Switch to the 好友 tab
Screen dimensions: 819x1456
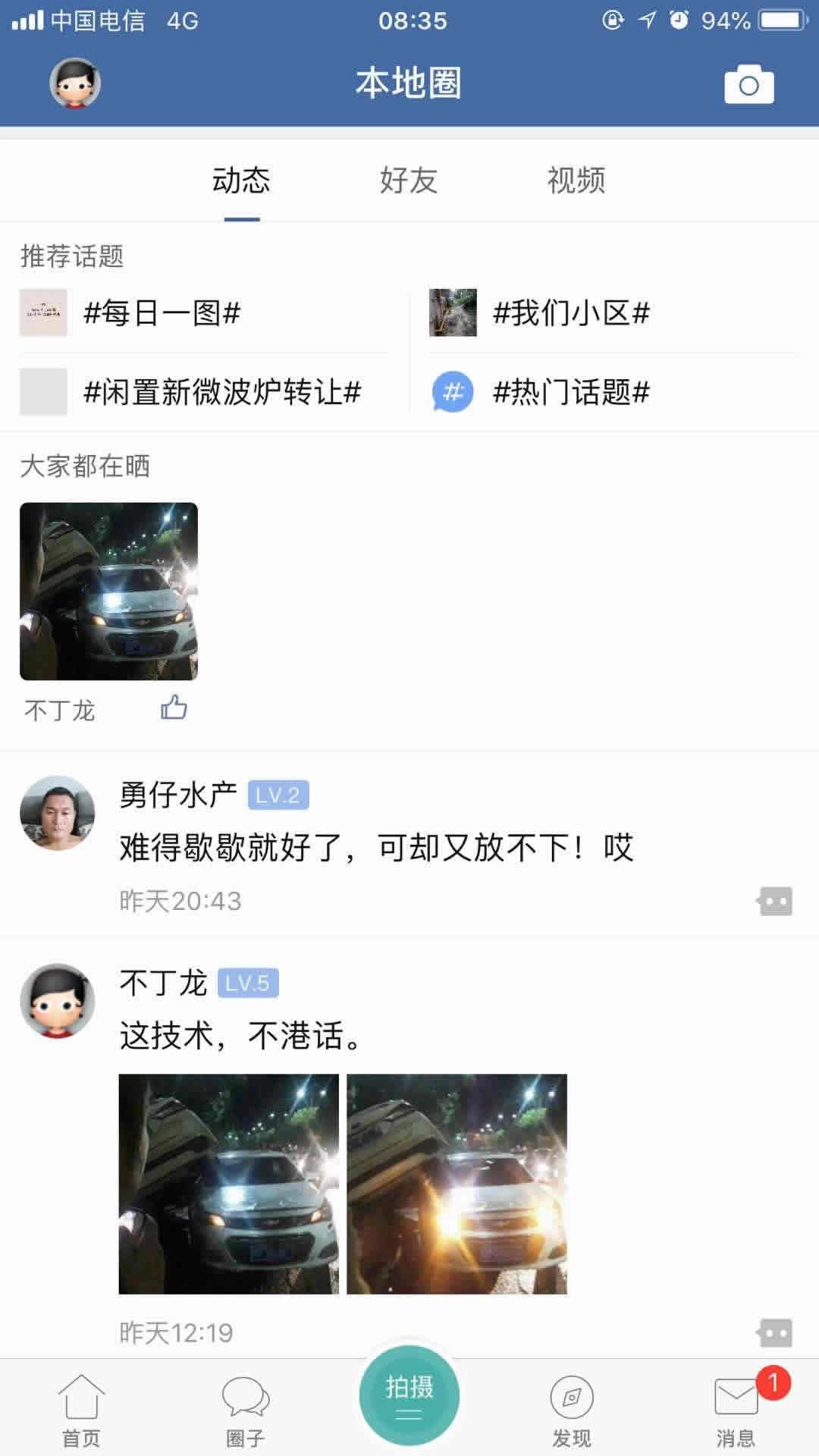pyautogui.click(x=409, y=180)
